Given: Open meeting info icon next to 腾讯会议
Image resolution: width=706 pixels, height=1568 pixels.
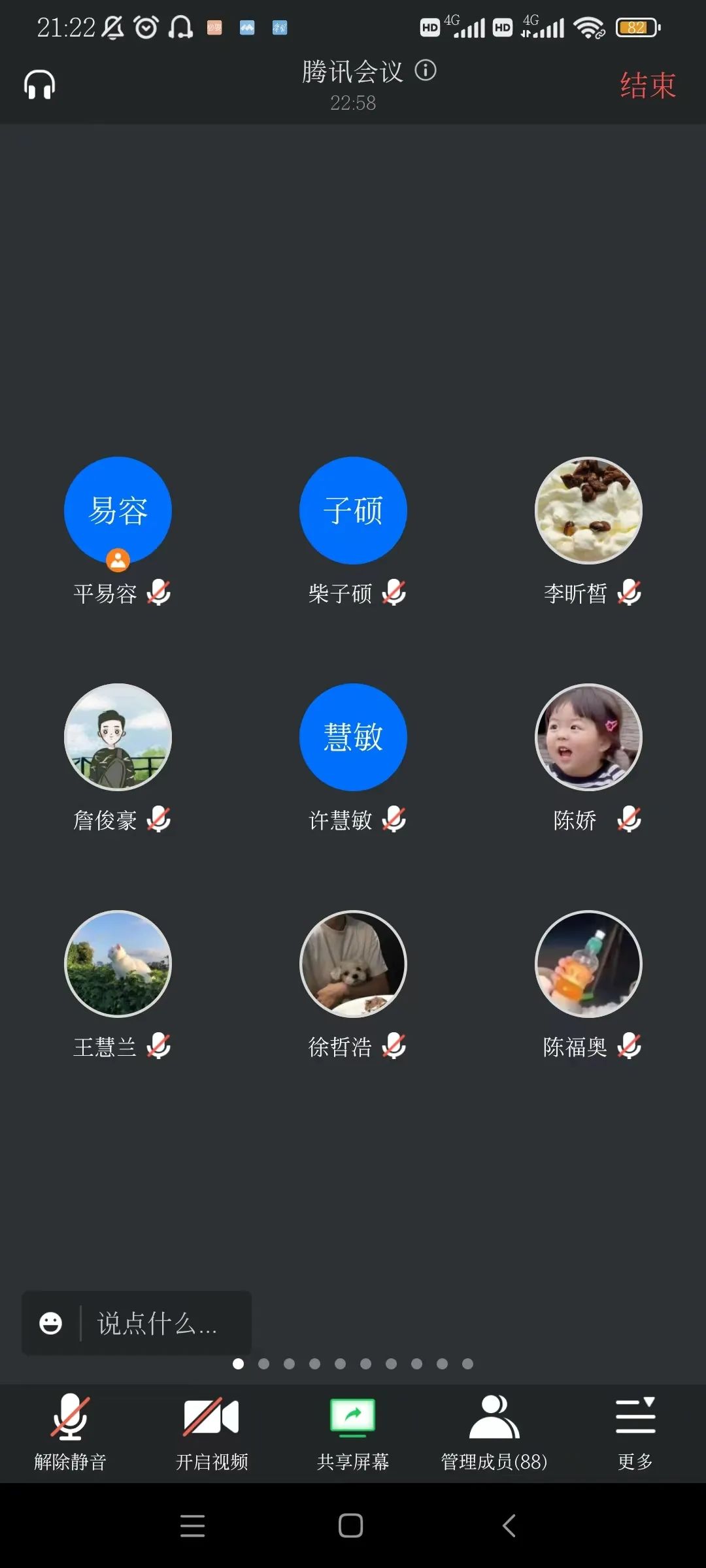Looking at the screenshot, I should [x=426, y=70].
